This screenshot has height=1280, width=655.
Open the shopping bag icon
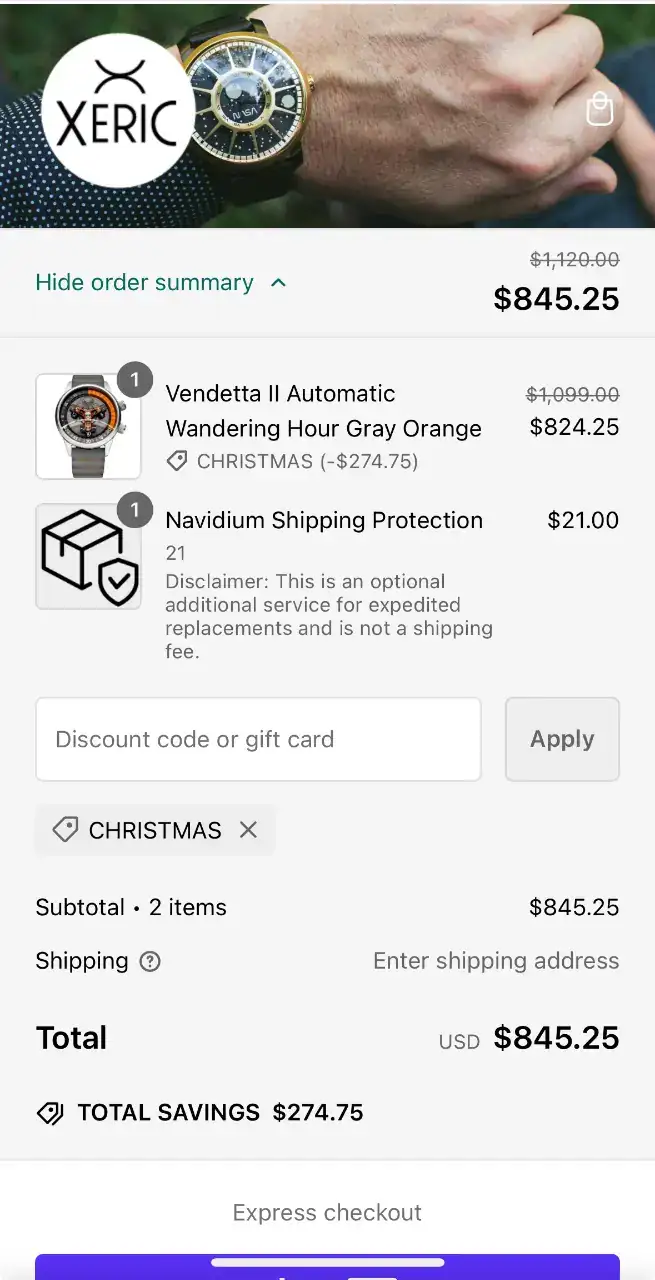(599, 109)
